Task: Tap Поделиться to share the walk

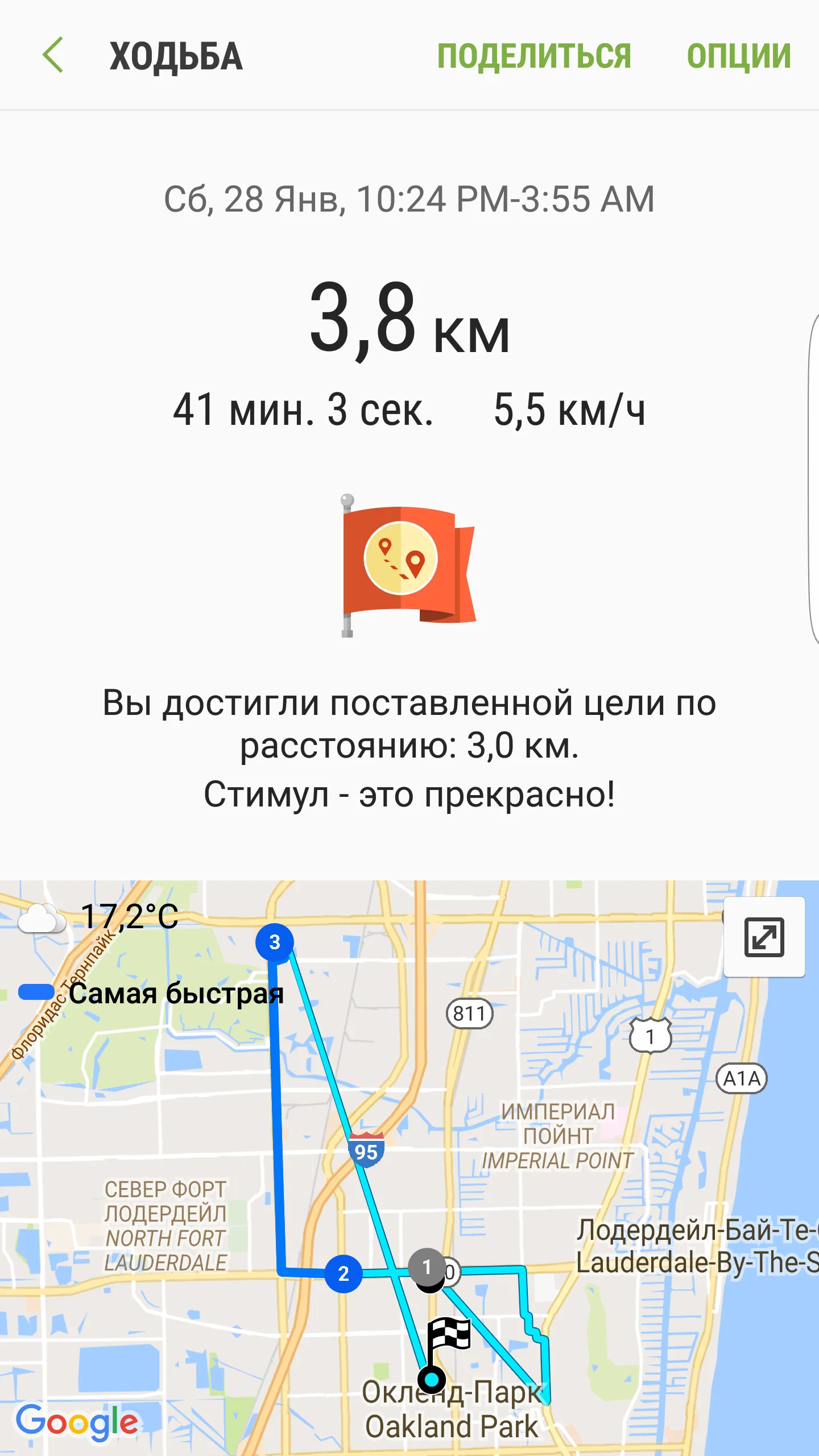Action: click(534, 56)
